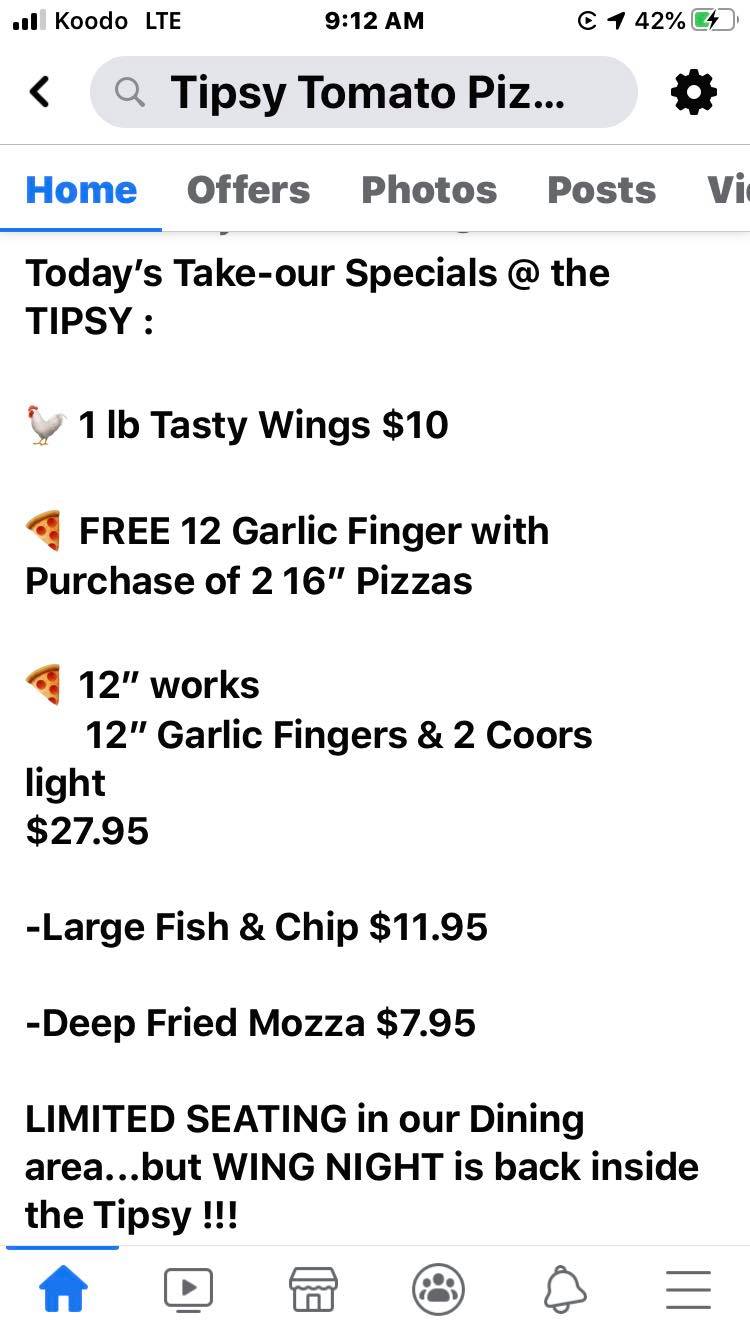Open page settings gear icon
Image resolution: width=750 pixels, height=1334 pixels.
(694, 92)
